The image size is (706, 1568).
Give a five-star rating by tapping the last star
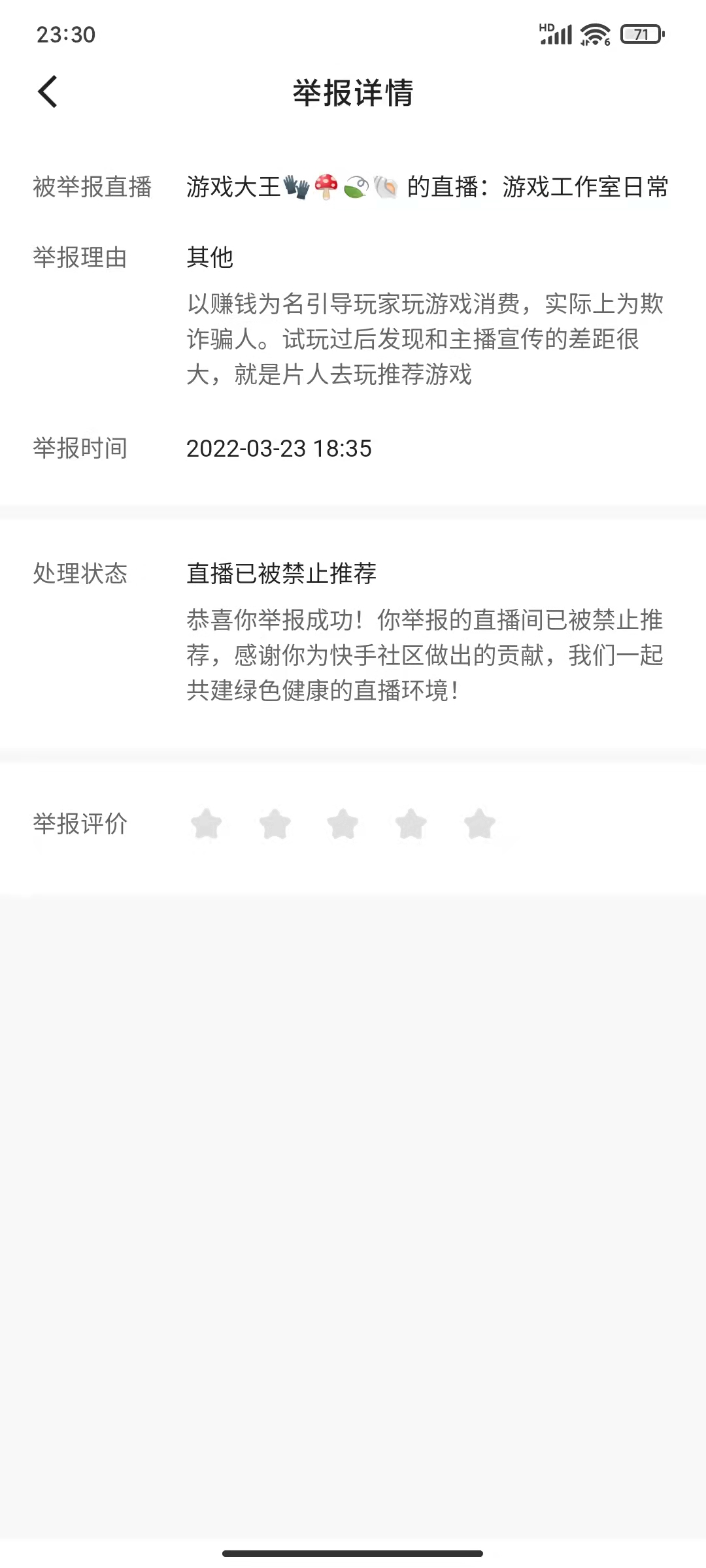[479, 825]
